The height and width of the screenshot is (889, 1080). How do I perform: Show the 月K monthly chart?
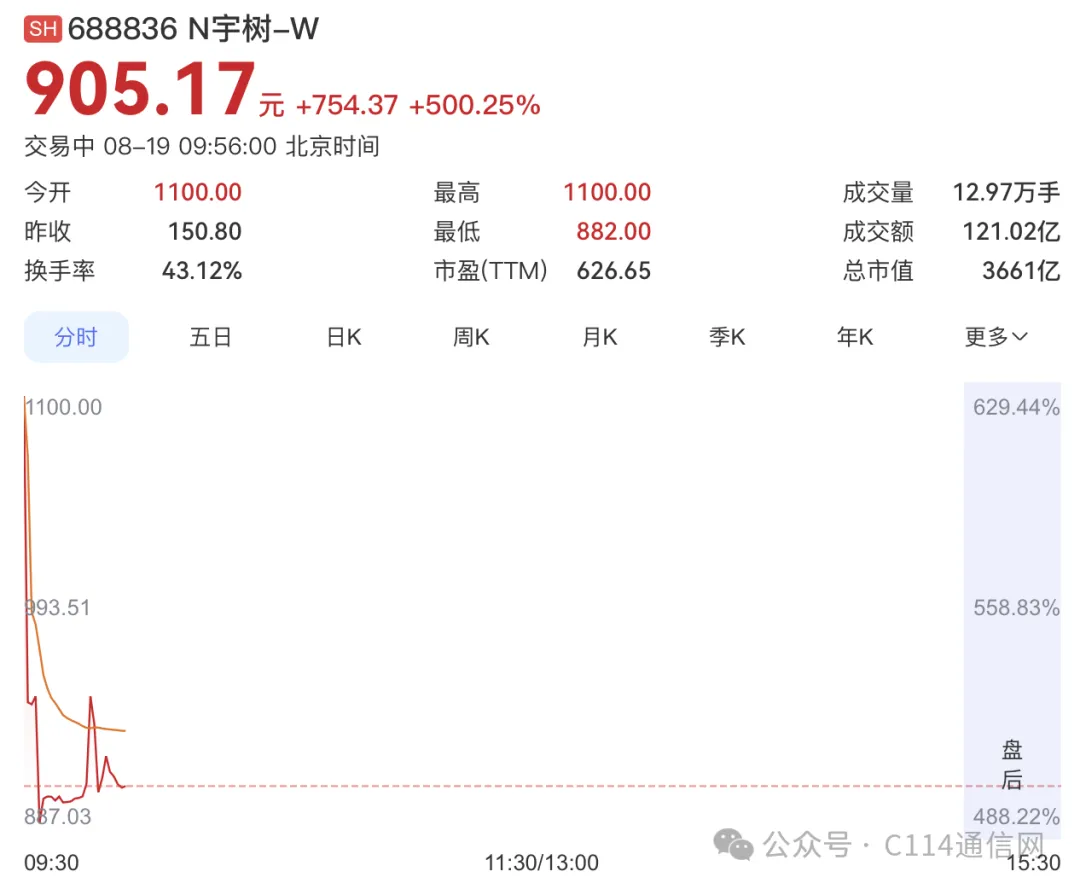pyautogui.click(x=600, y=337)
